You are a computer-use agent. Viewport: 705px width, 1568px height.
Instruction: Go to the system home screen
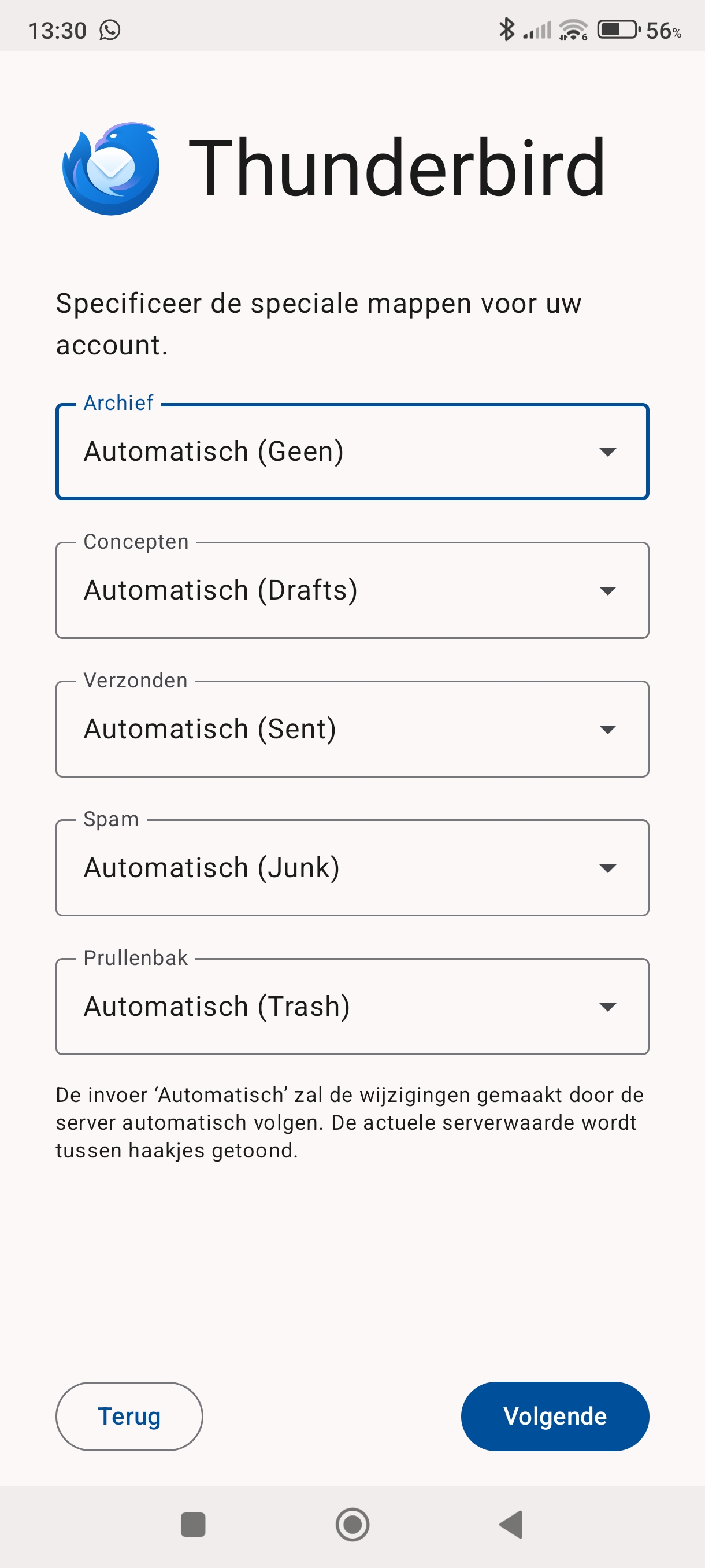352,1525
